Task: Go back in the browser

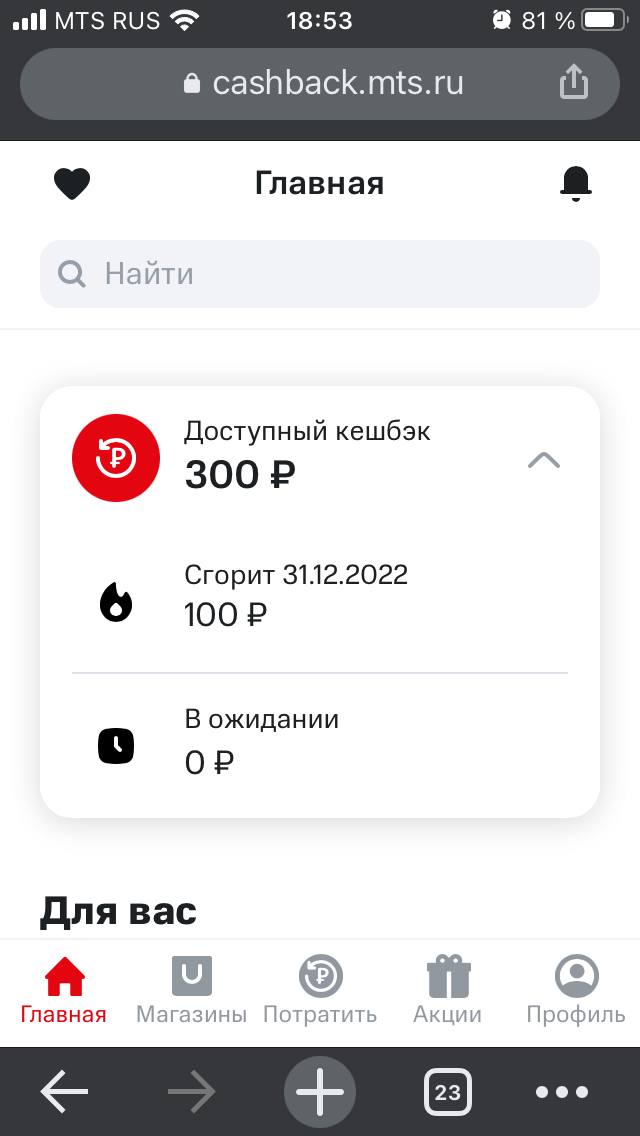Action: [64, 1091]
